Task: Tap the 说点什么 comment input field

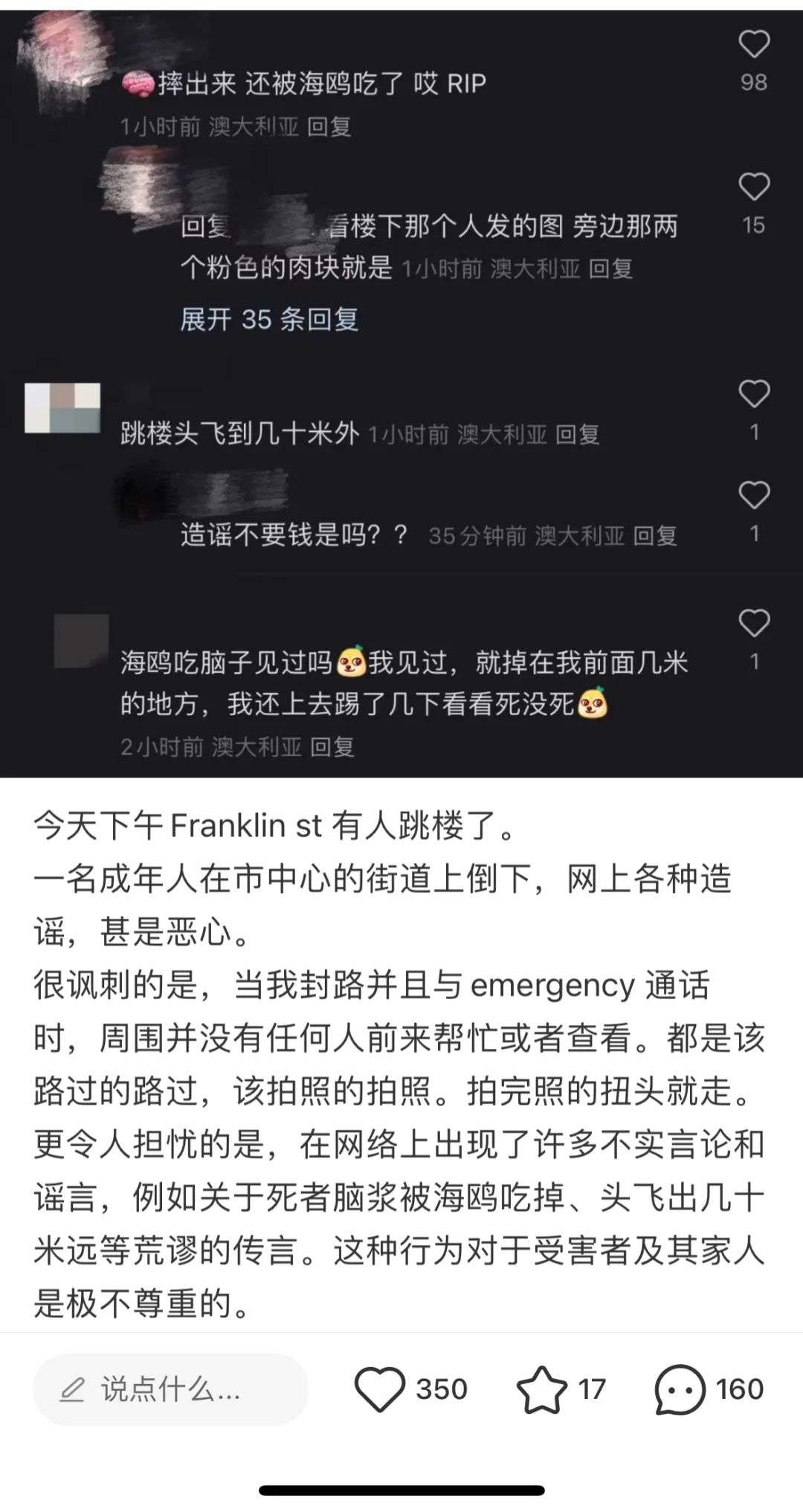Action: pos(170,1389)
